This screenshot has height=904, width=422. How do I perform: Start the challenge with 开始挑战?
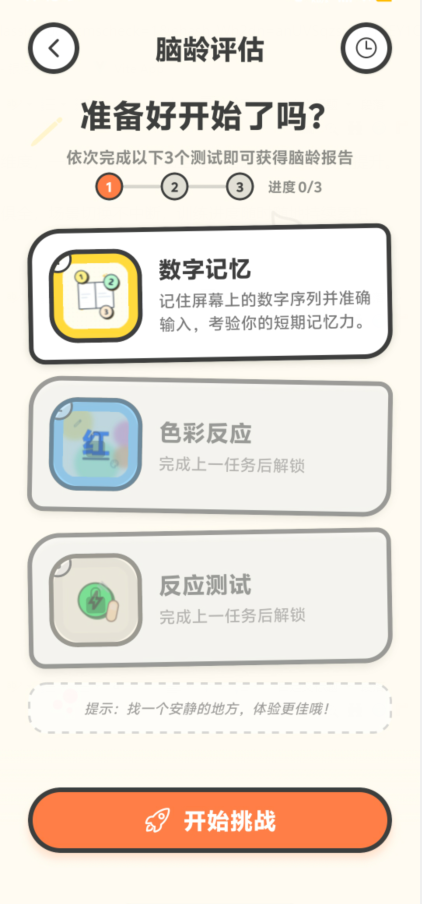(210, 820)
